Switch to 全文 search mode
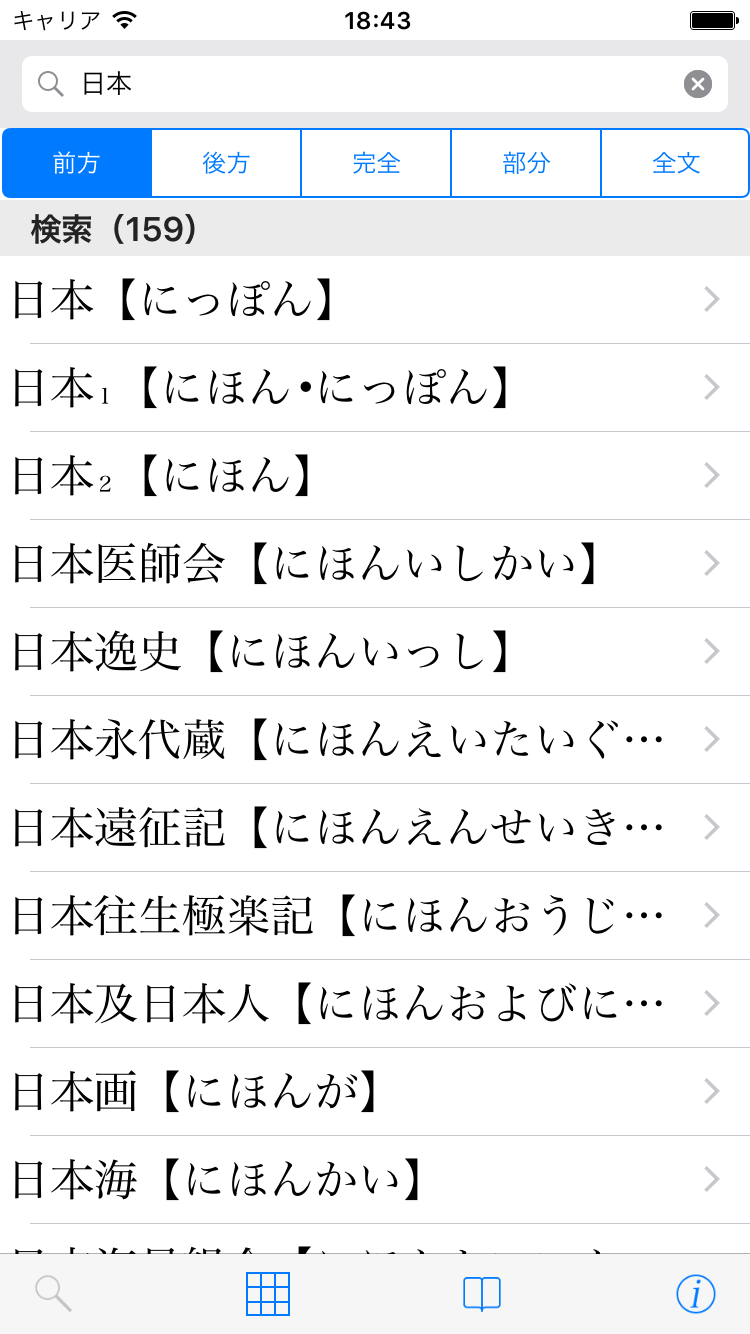This screenshot has width=750, height=1334. coord(675,163)
